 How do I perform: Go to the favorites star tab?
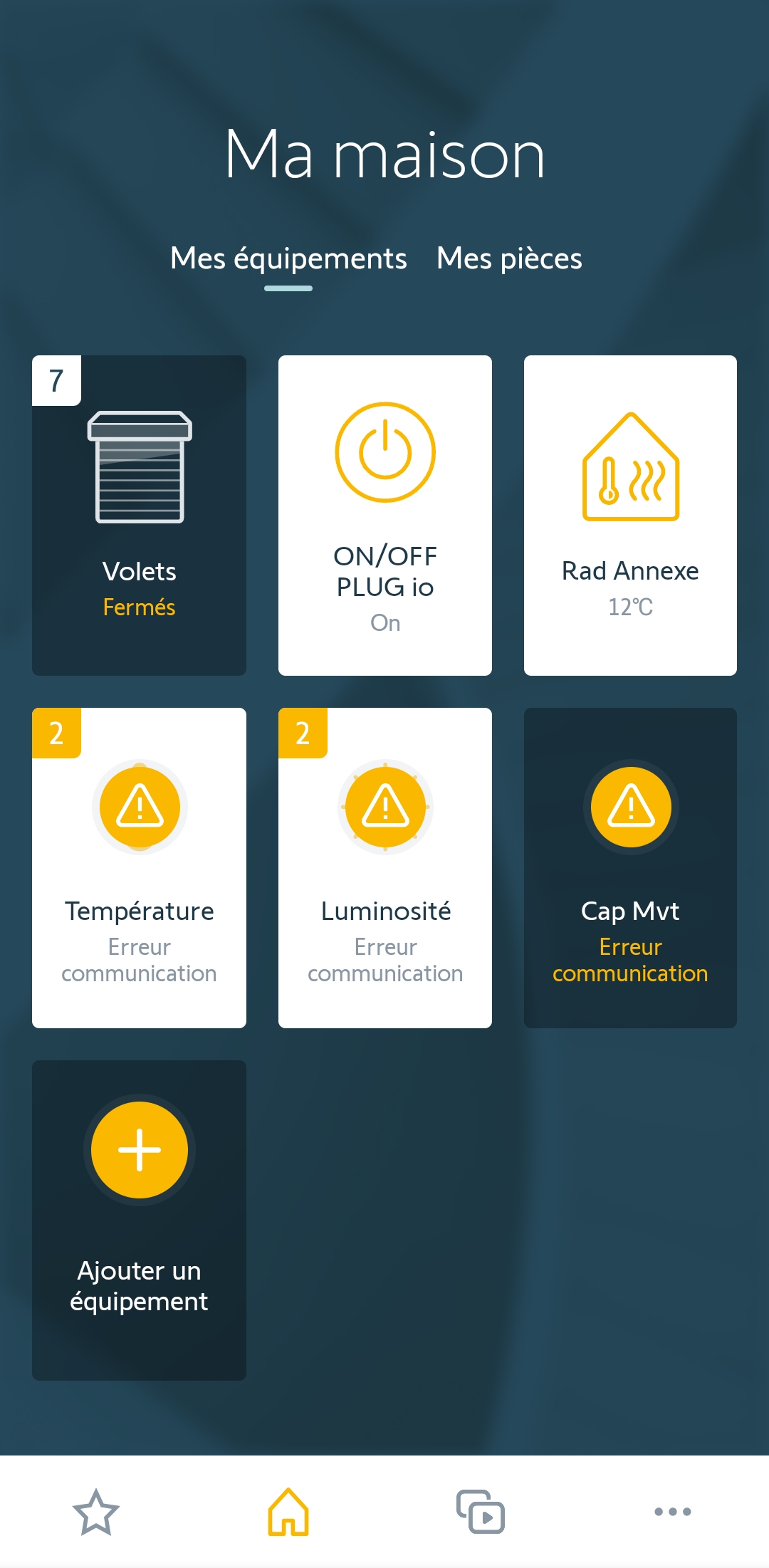(x=96, y=1511)
